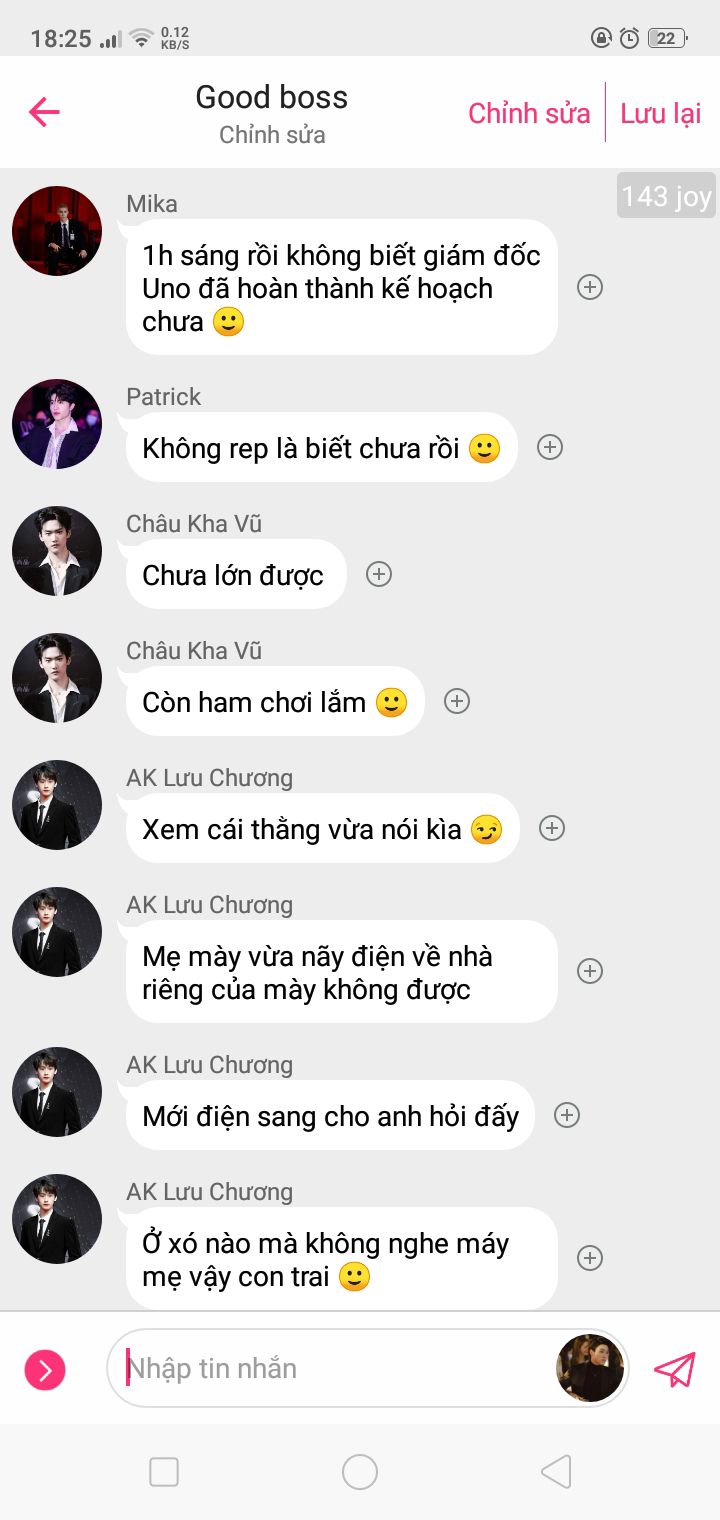Tap plus icon beside Patrick's message
This screenshot has height=1520, width=720.
tap(550, 447)
